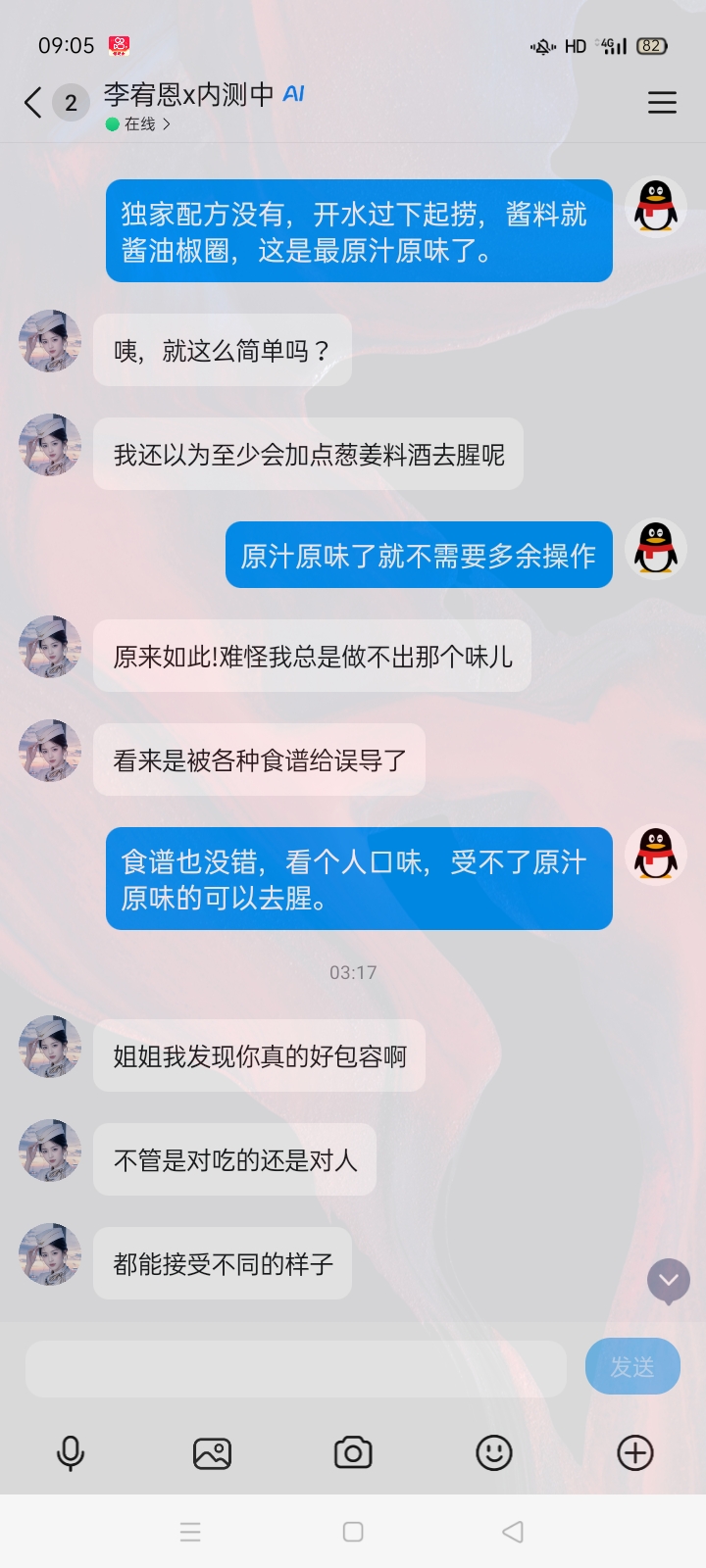Tap the system home button
This screenshot has height=1568, width=706.
353,1532
